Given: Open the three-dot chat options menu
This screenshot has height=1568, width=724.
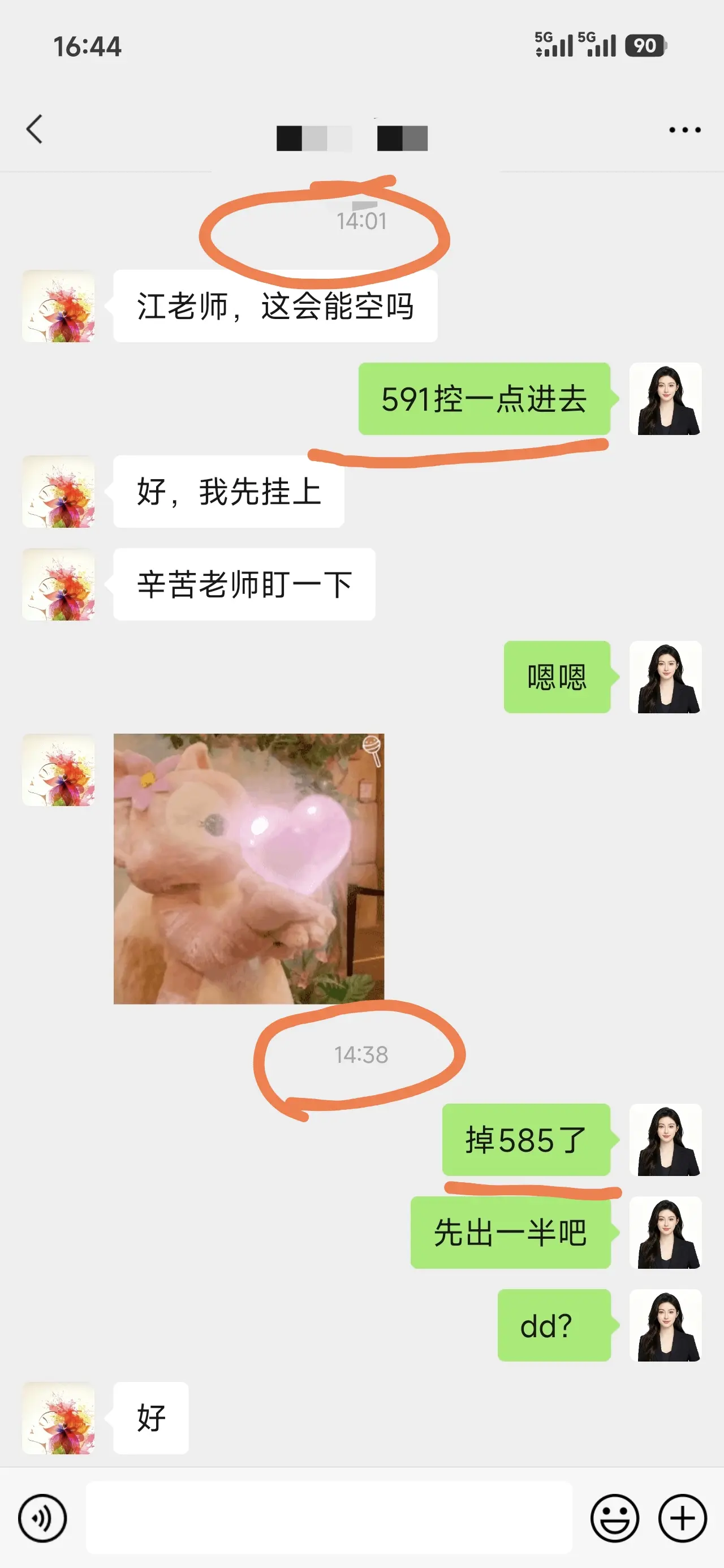Looking at the screenshot, I should pyautogui.click(x=684, y=130).
